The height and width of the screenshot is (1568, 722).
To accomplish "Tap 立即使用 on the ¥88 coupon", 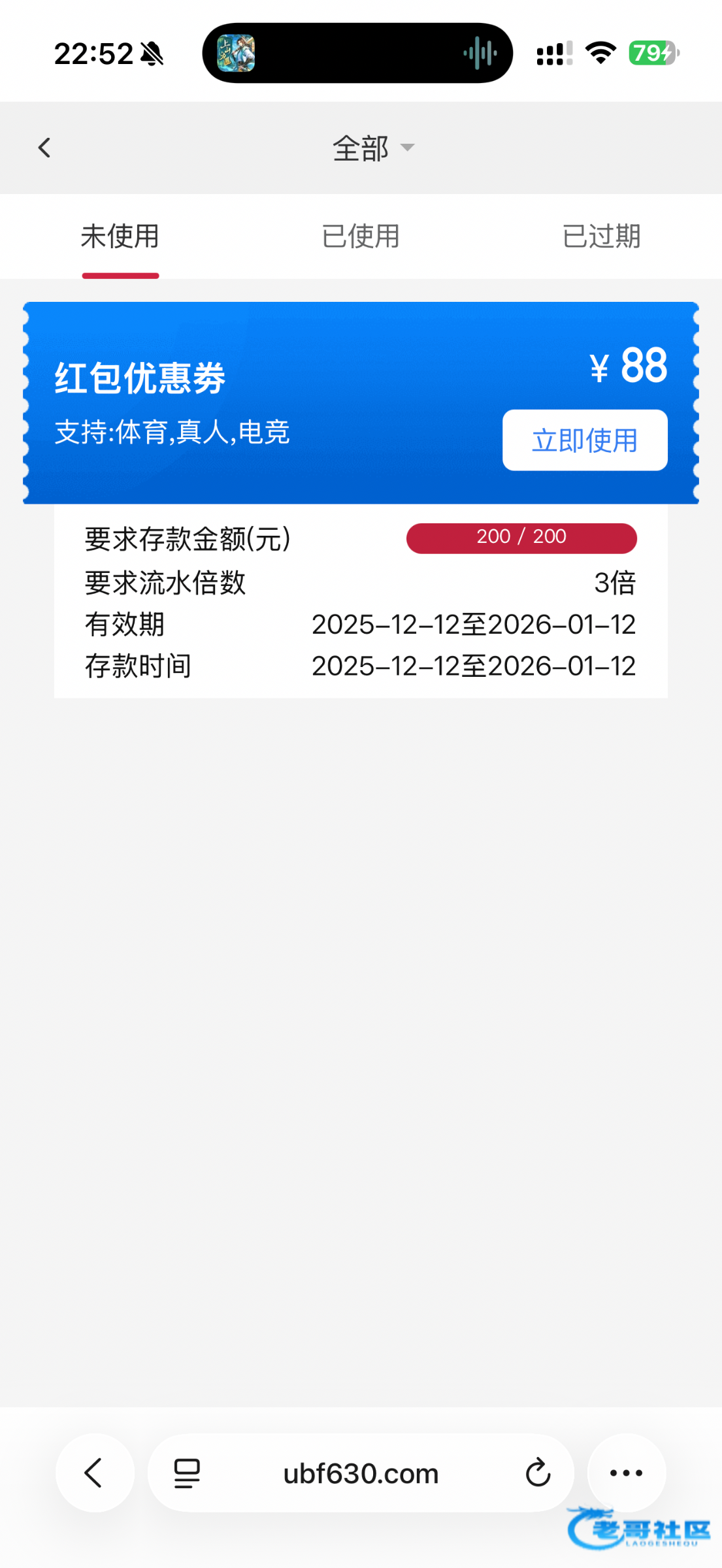I will point(584,440).
